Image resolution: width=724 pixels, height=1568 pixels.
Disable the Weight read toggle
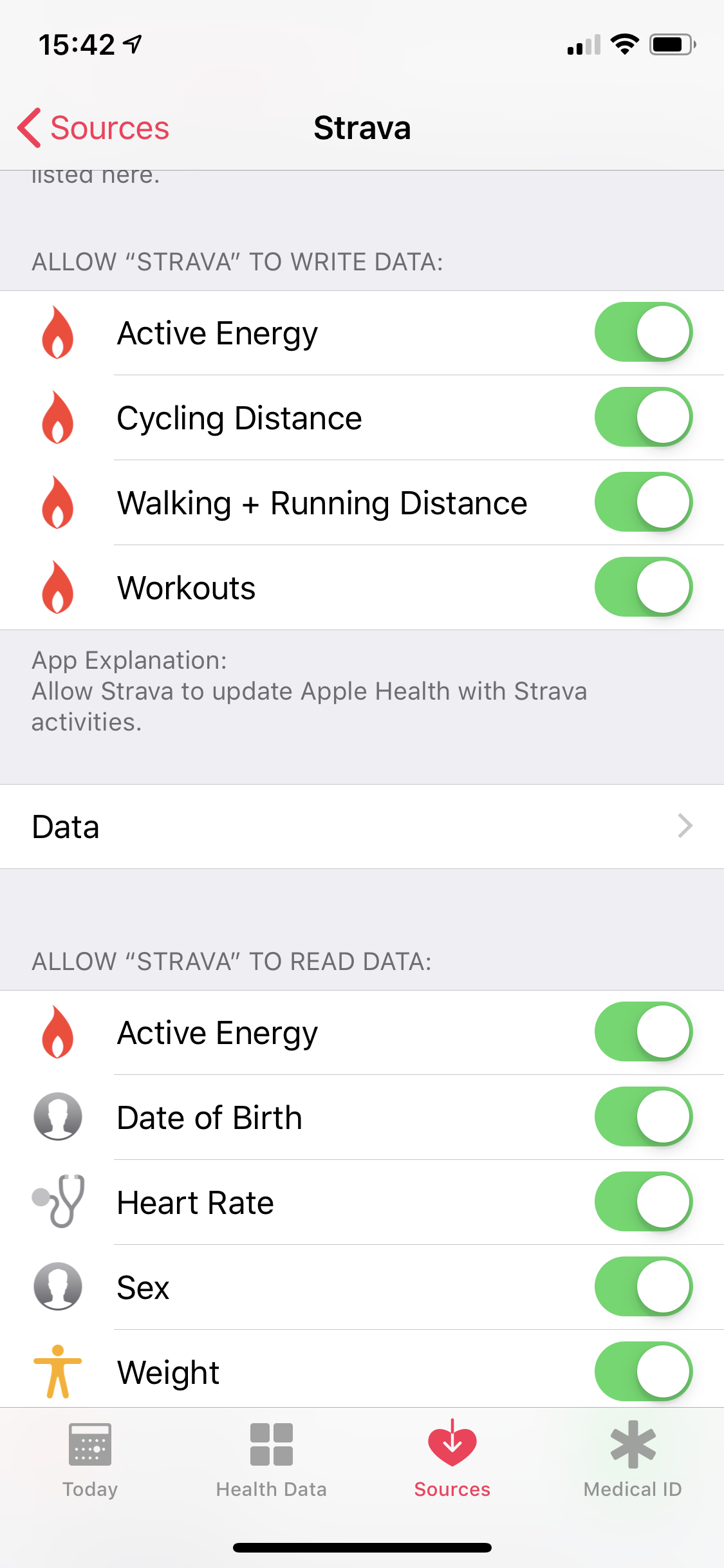(644, 1372)
